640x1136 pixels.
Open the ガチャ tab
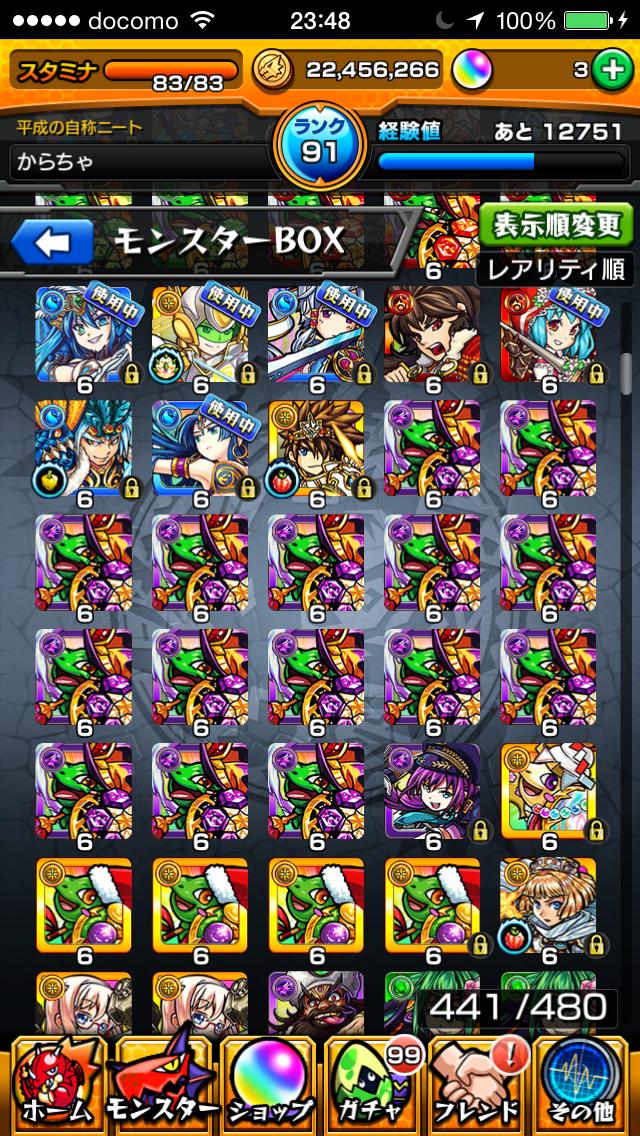coord(373,1084)
